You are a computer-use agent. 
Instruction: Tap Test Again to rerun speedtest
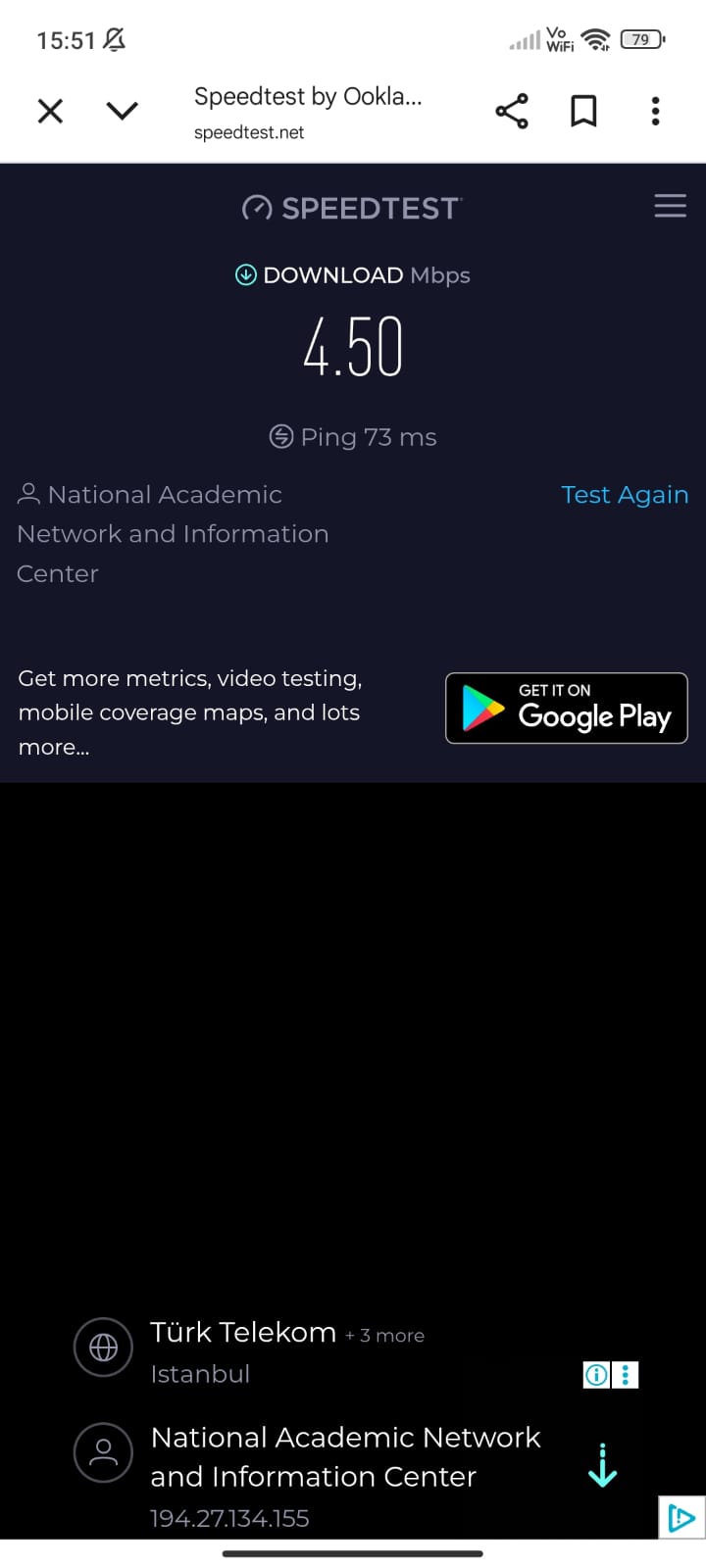(x=624, y=495)
